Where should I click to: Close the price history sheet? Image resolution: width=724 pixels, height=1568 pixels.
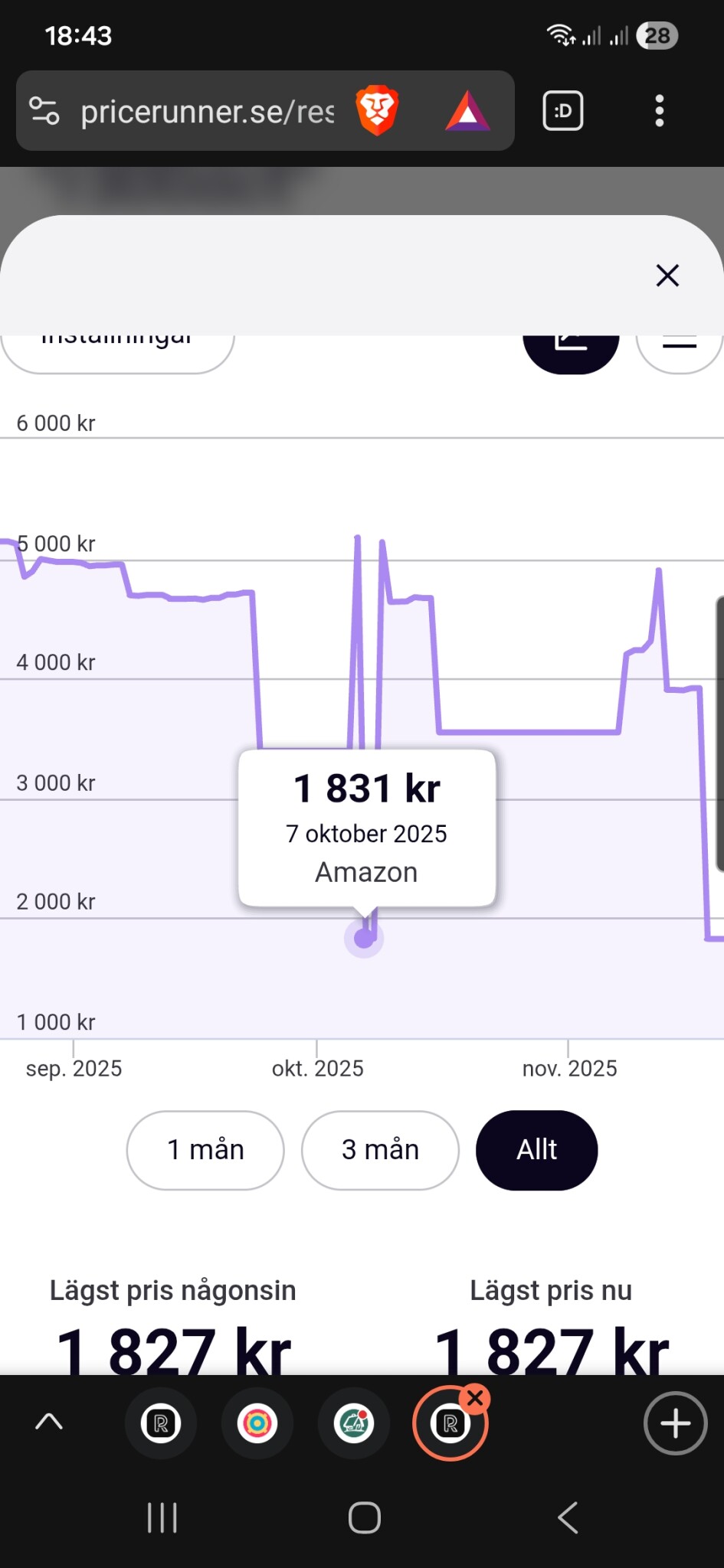pos(667,276)
